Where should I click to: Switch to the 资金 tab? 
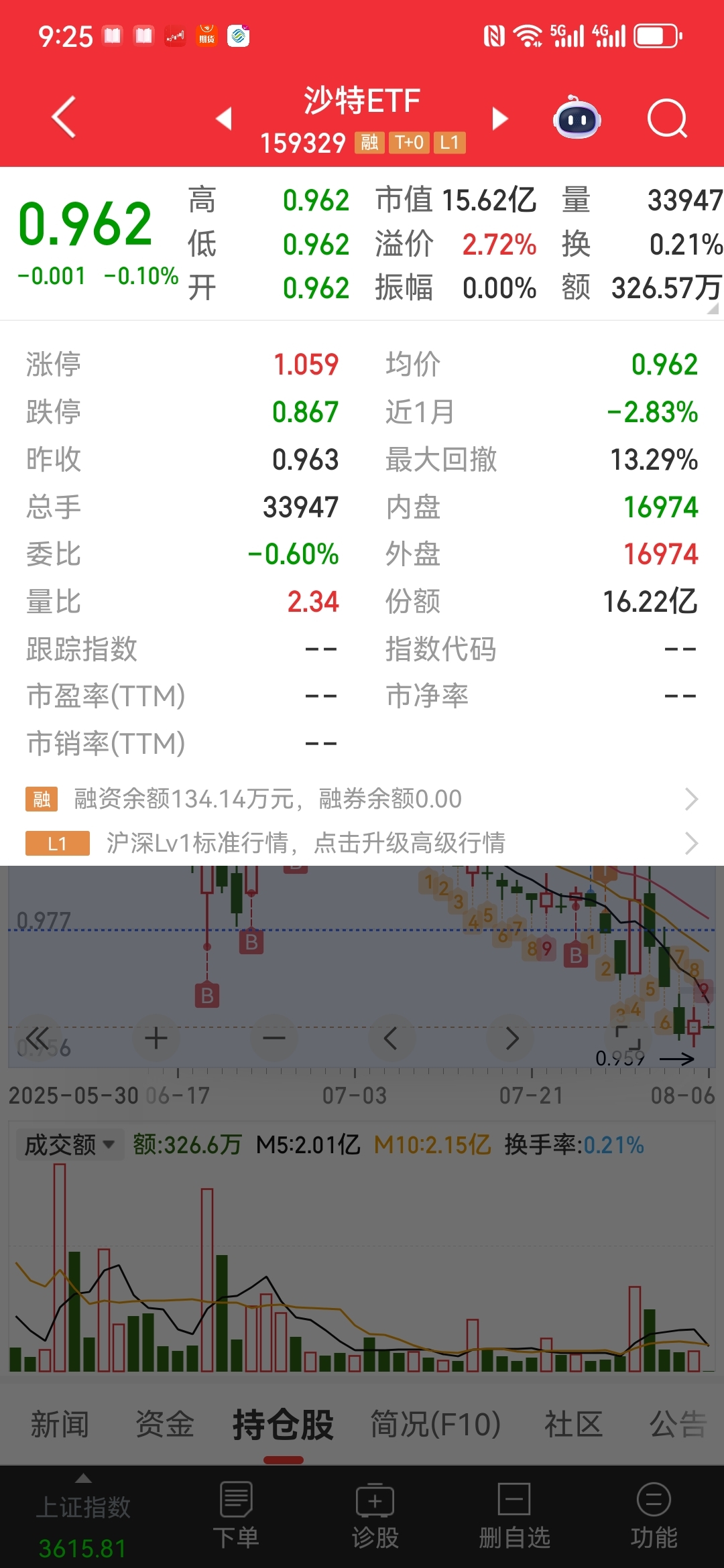click(164, 1424)
